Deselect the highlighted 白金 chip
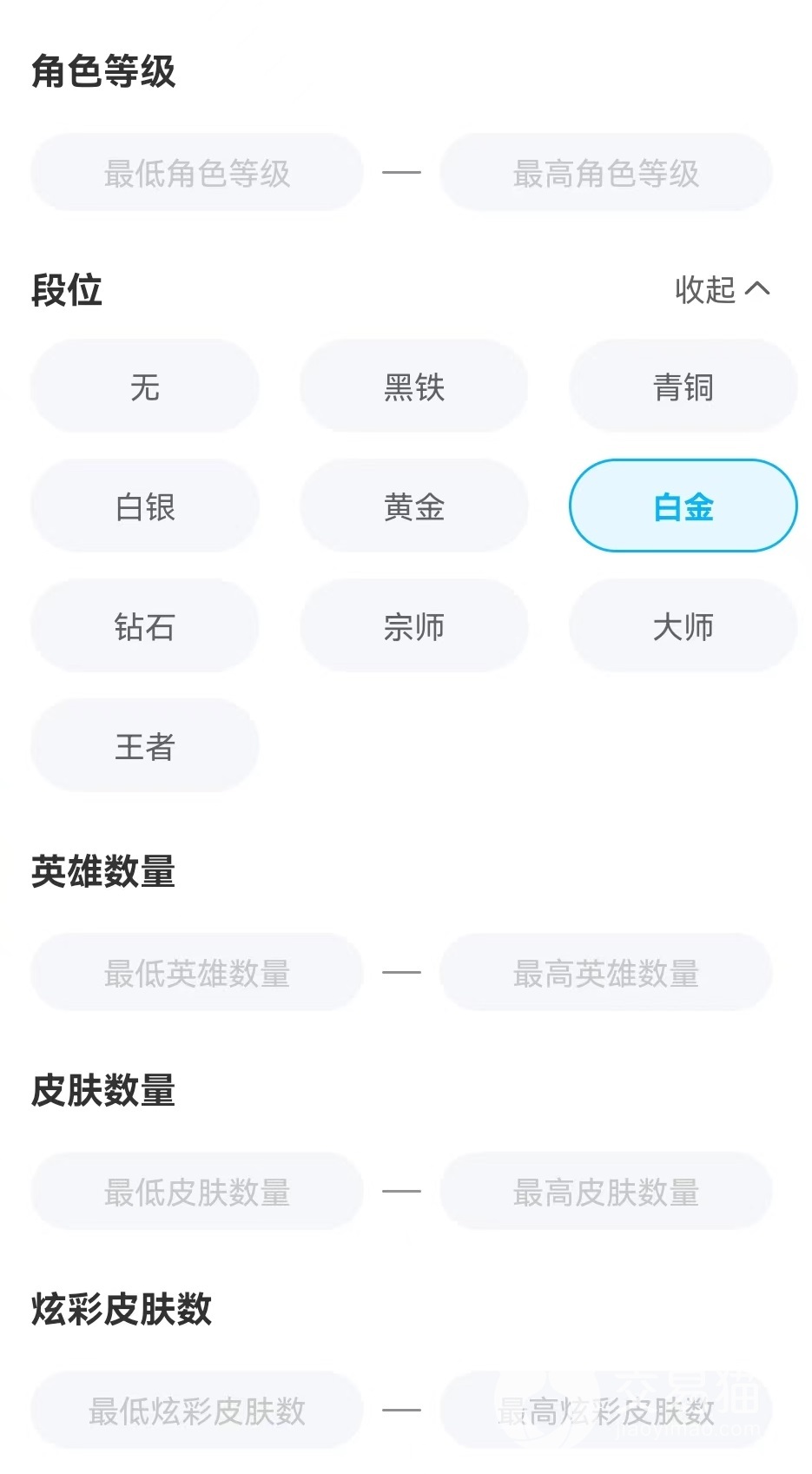The width and height of the screenshot is (812, 1474). pyautogui.click(x=683, y=506)
